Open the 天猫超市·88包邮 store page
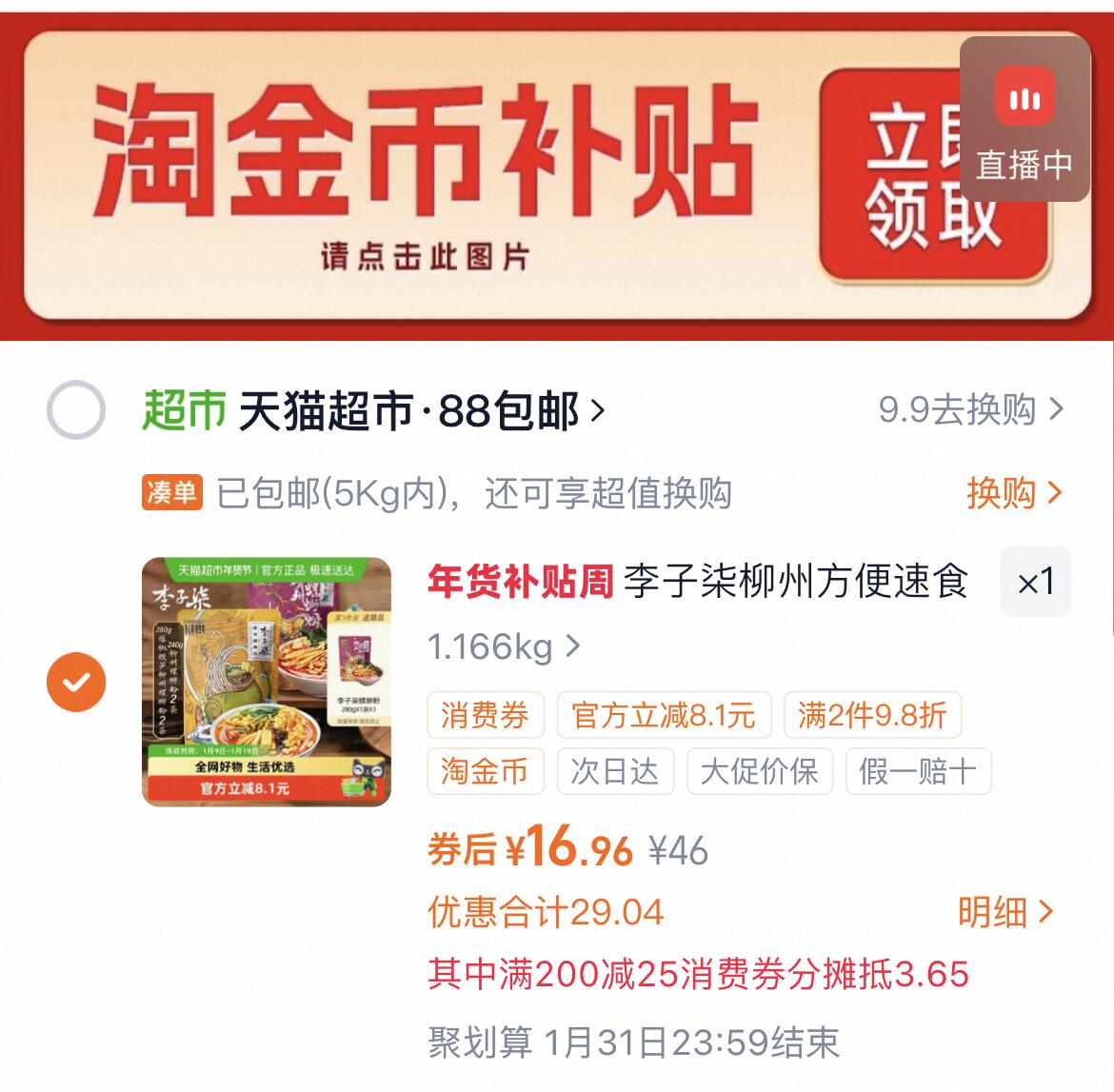 point(419,411)
